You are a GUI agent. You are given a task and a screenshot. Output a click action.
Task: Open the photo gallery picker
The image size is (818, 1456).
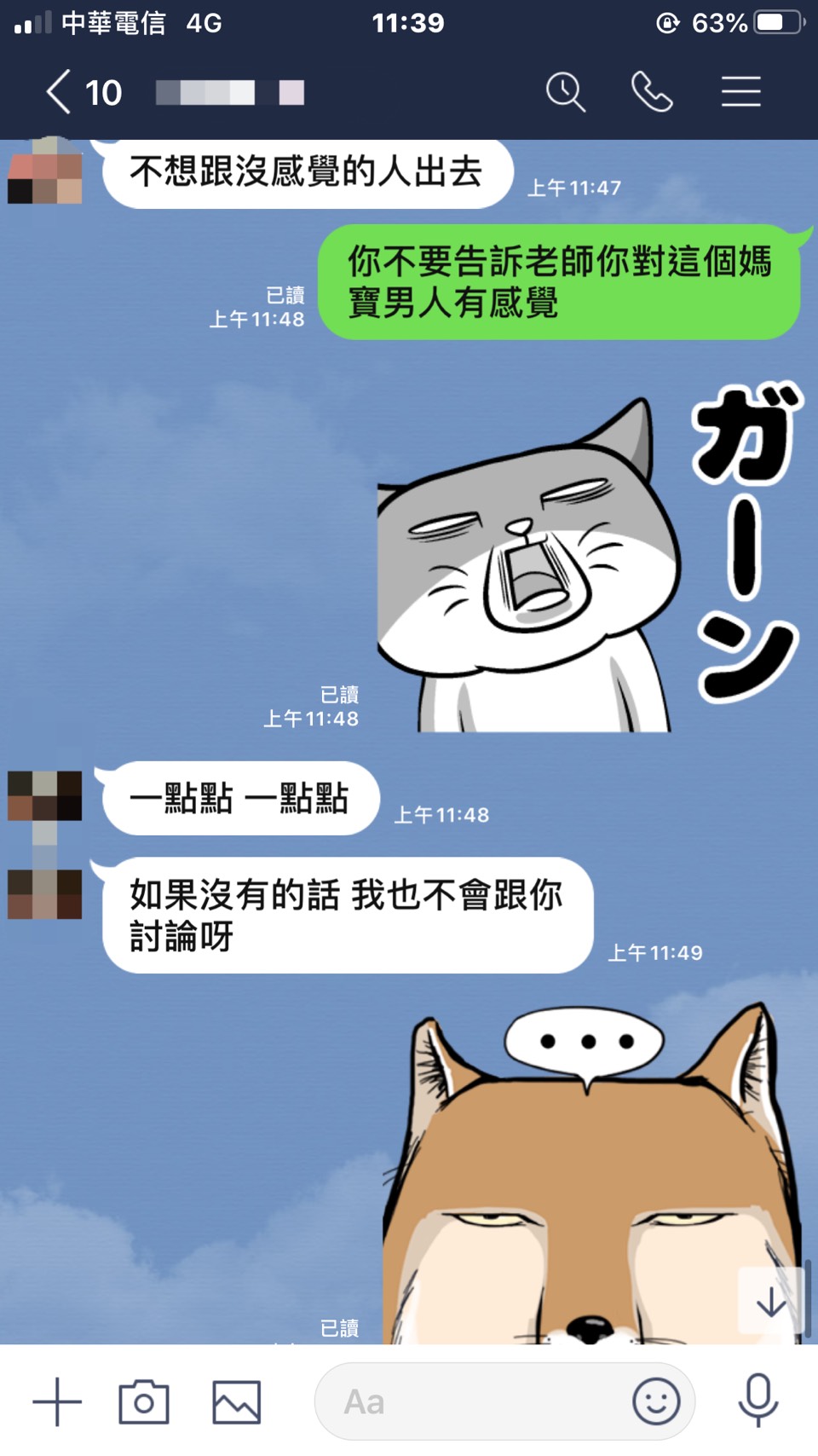(236, 1401)
